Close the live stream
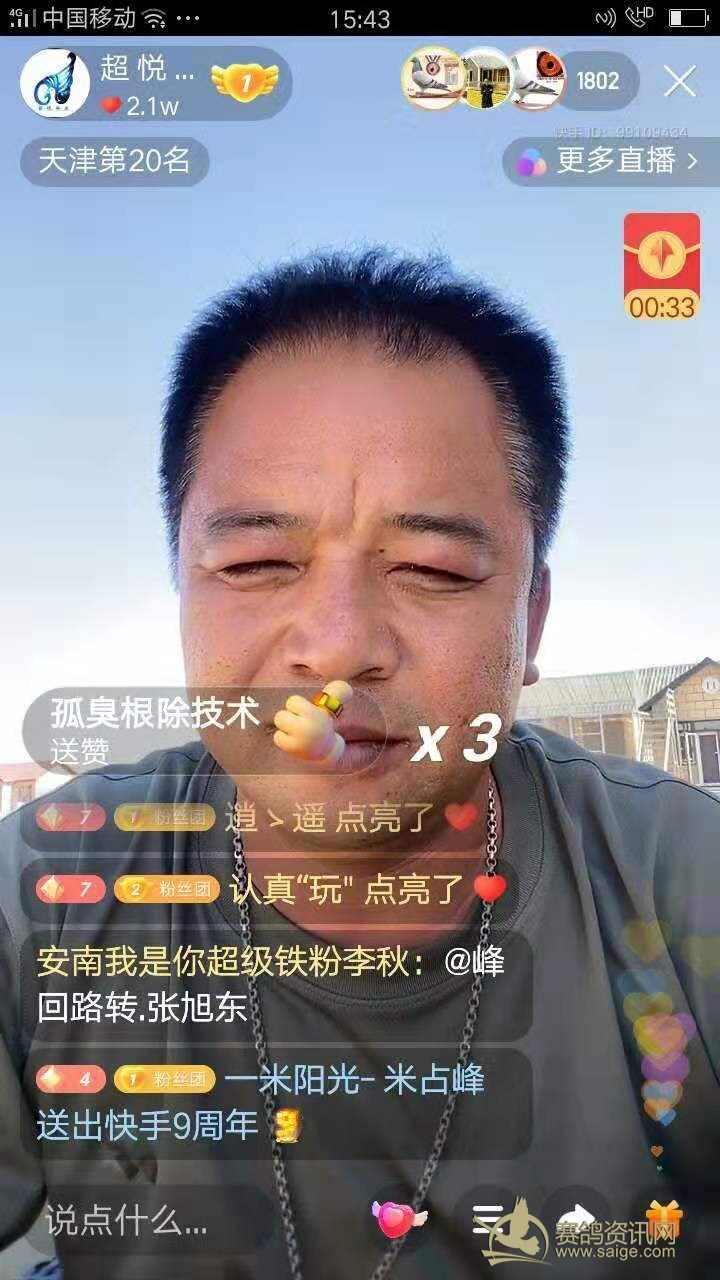The image size is (720, 1280). tap(680, 81)
